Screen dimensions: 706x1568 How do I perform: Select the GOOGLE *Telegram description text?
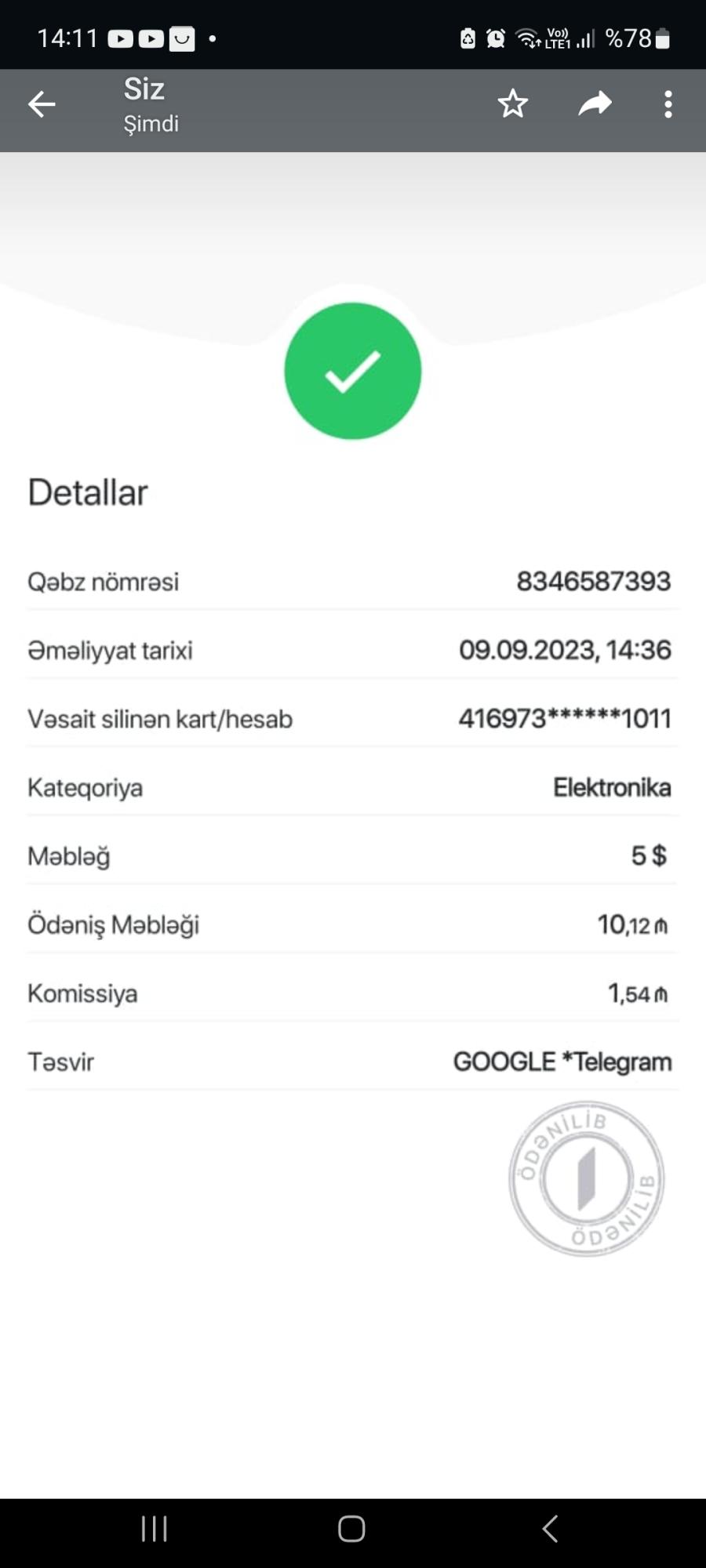click(x=562, y=1062)
